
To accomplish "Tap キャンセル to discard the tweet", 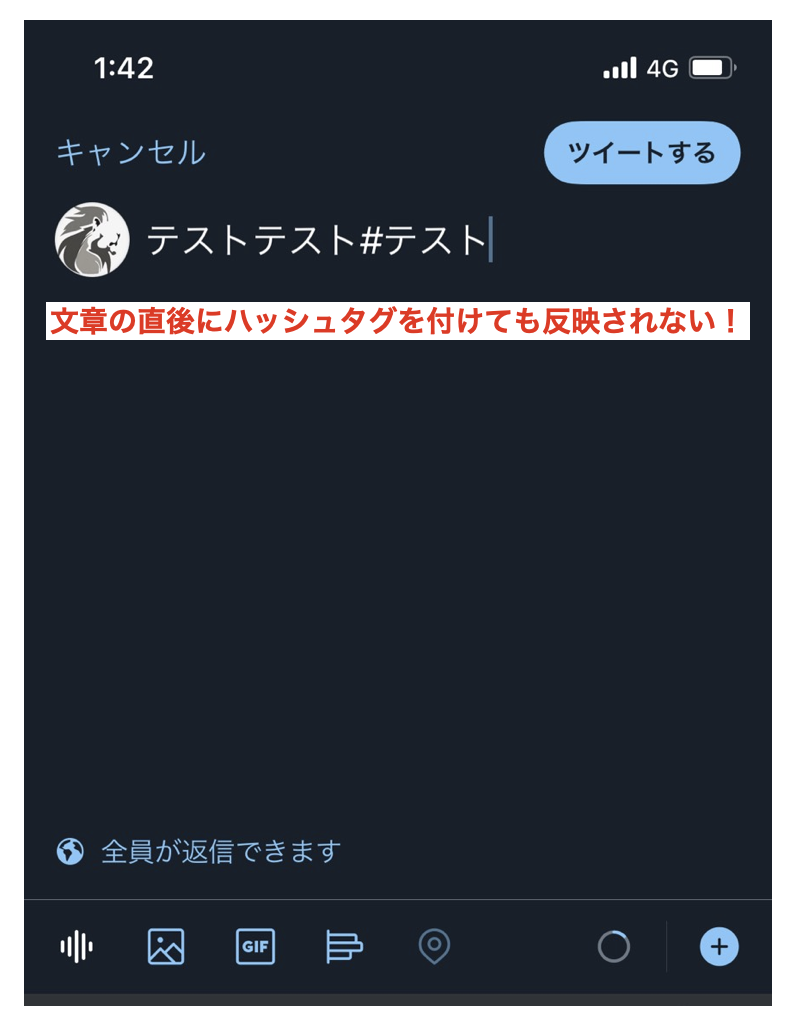I will [x=131, y=153].
